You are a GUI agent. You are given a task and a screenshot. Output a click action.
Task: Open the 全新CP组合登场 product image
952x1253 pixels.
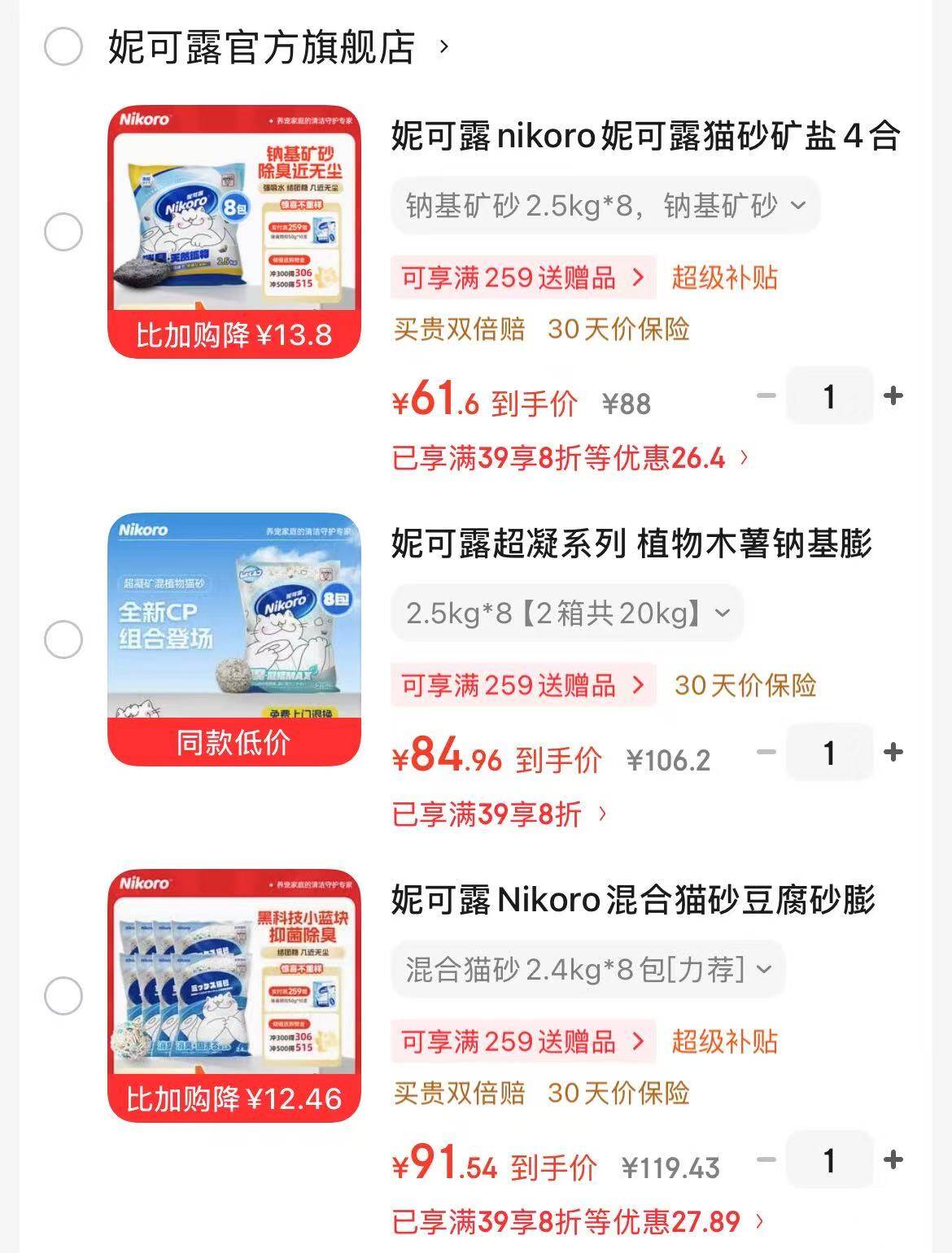pos(234,640)
